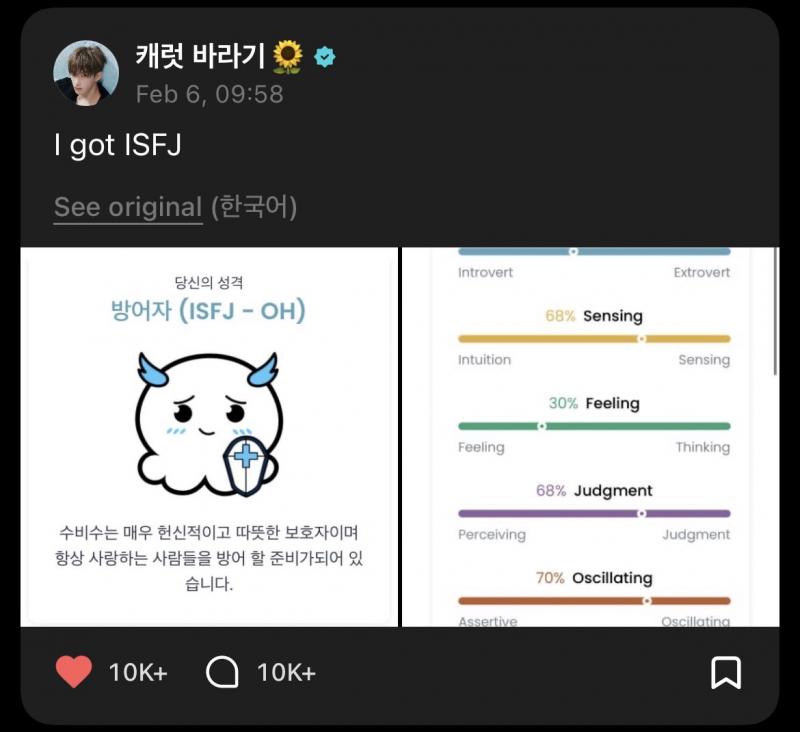The width and height of the screenshot is (800, 732).
Task: Like the I got ISFJ post
Action: click(x=73, y=672)
